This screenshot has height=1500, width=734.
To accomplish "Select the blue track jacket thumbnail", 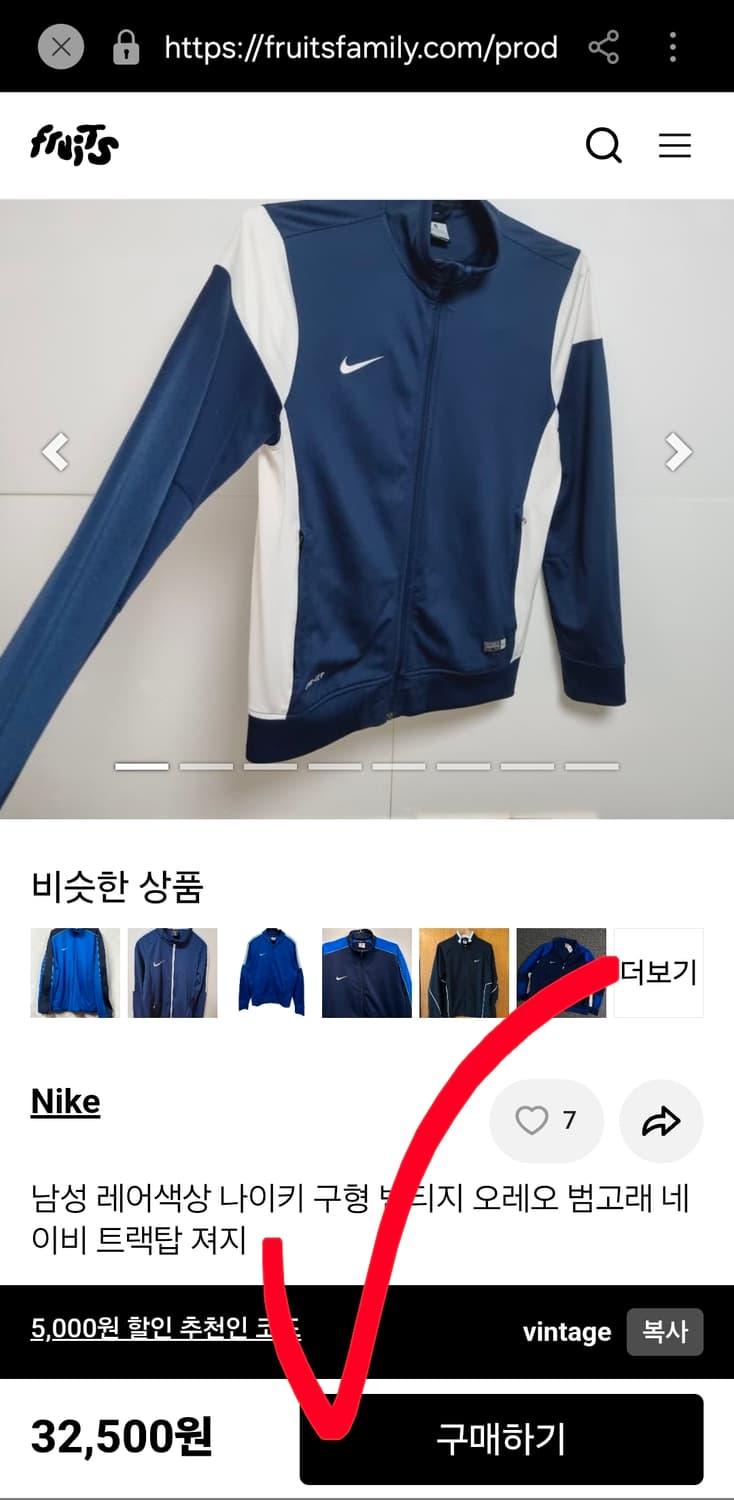I will tap(270, 972).
